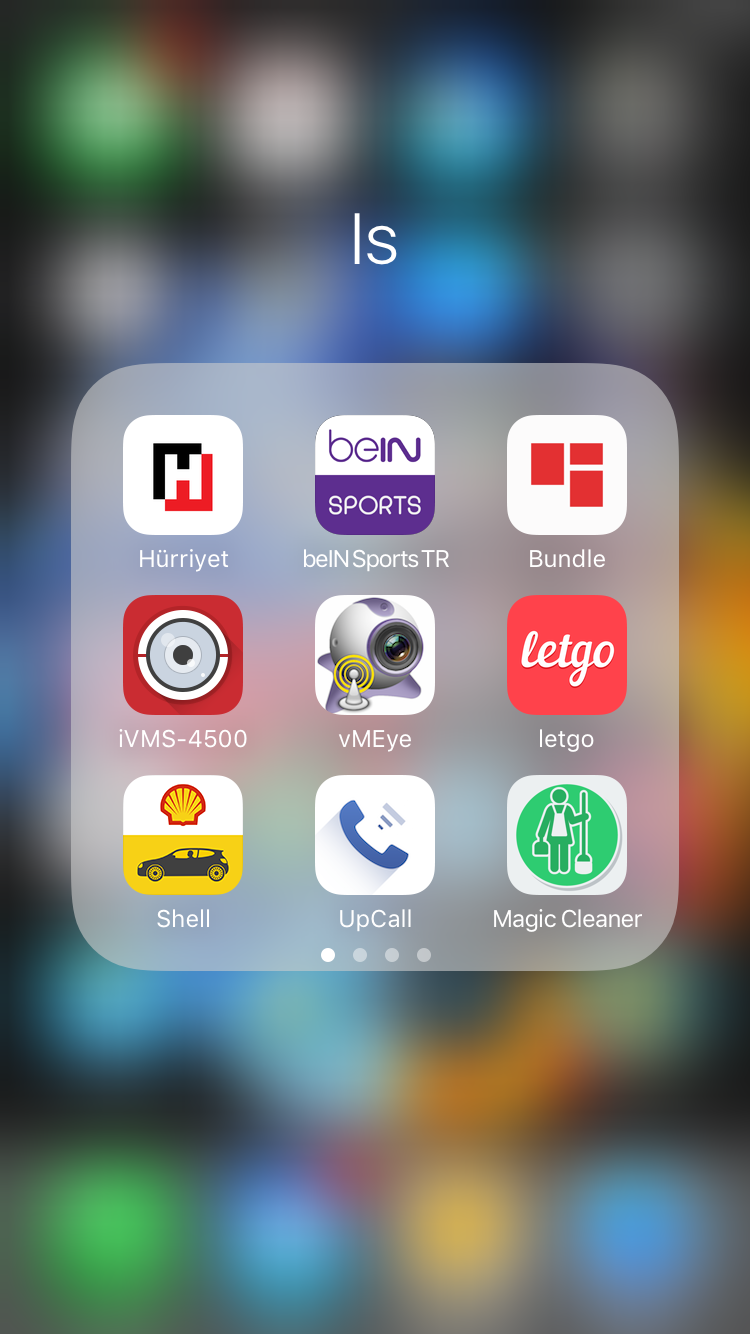Launch UpCall

coord(375,835)
